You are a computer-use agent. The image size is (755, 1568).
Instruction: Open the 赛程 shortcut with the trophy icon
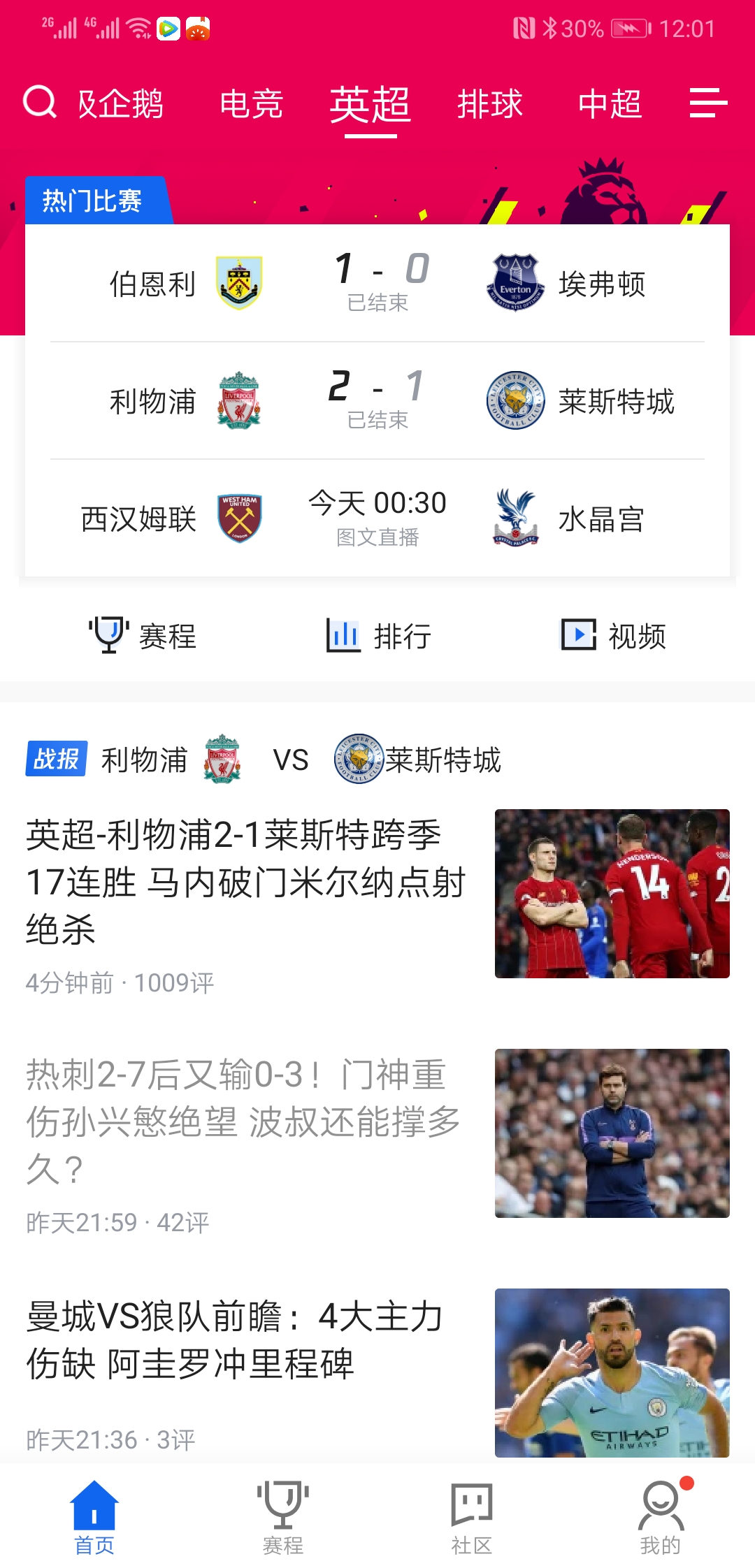143,635
